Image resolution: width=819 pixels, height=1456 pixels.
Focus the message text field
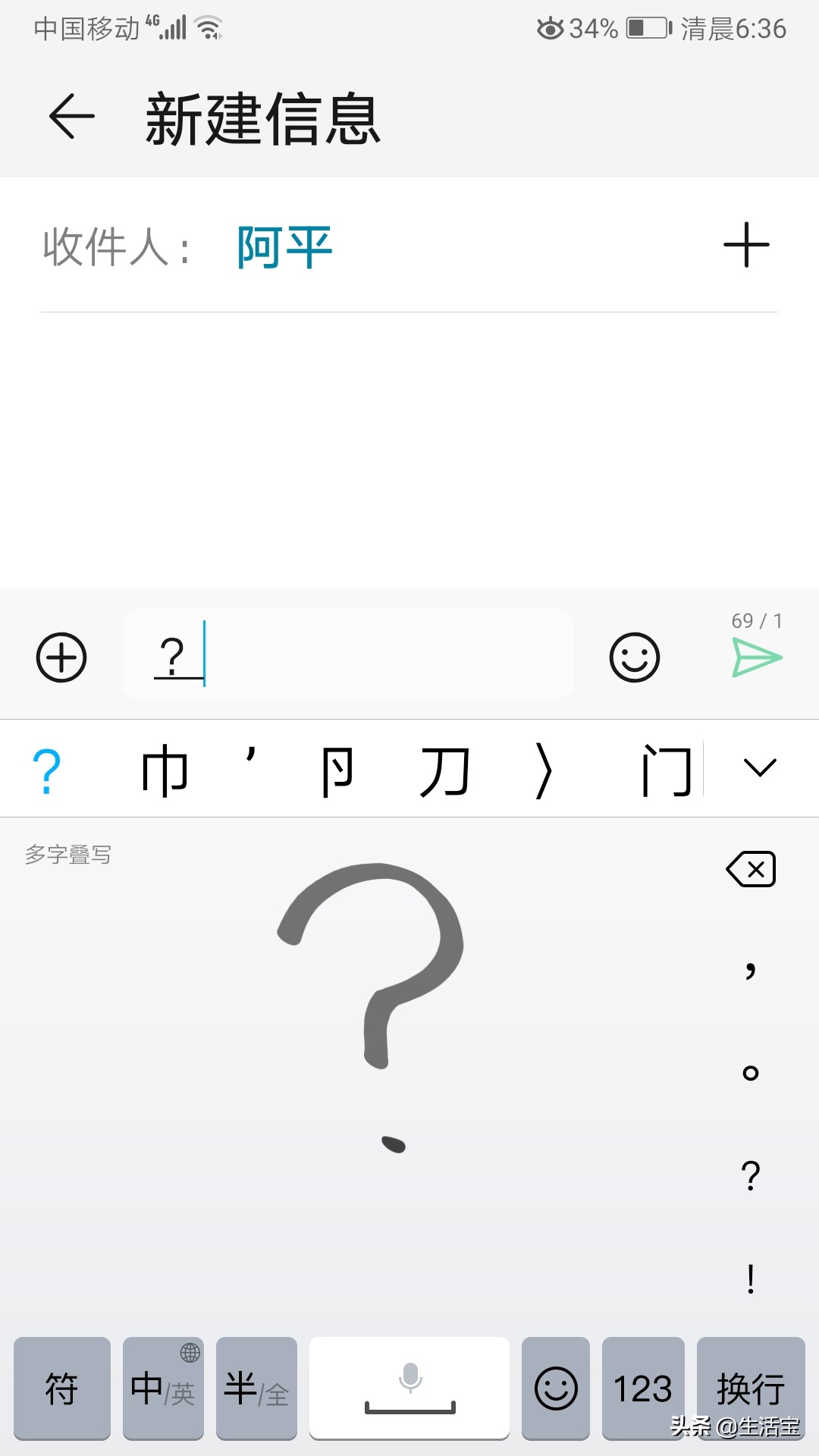pos(349,654)
